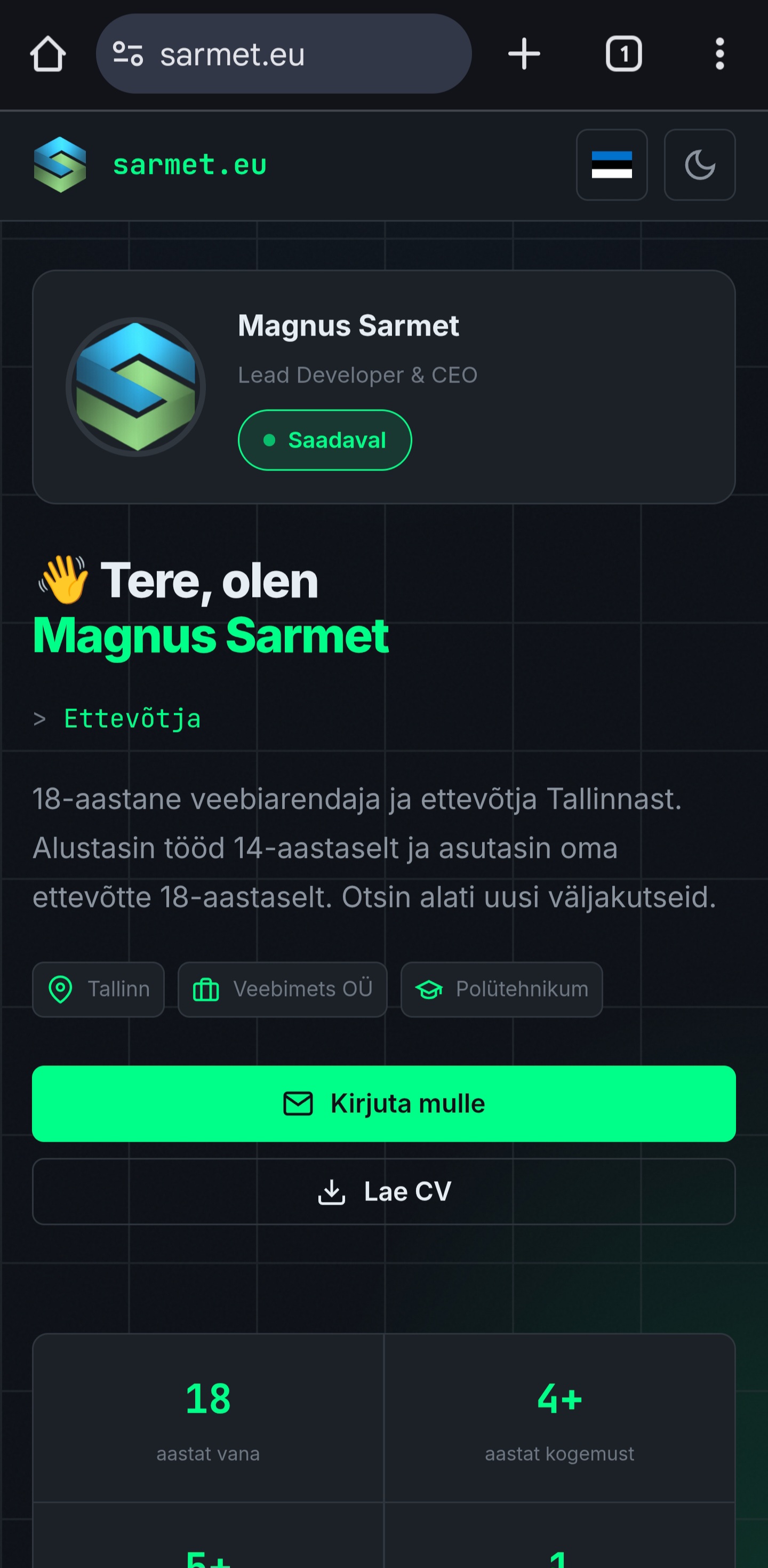The width and height of the screenshot is (768, 1568).
Task: Tap the home icon in the browser toolbar
Action: (48, 53)
